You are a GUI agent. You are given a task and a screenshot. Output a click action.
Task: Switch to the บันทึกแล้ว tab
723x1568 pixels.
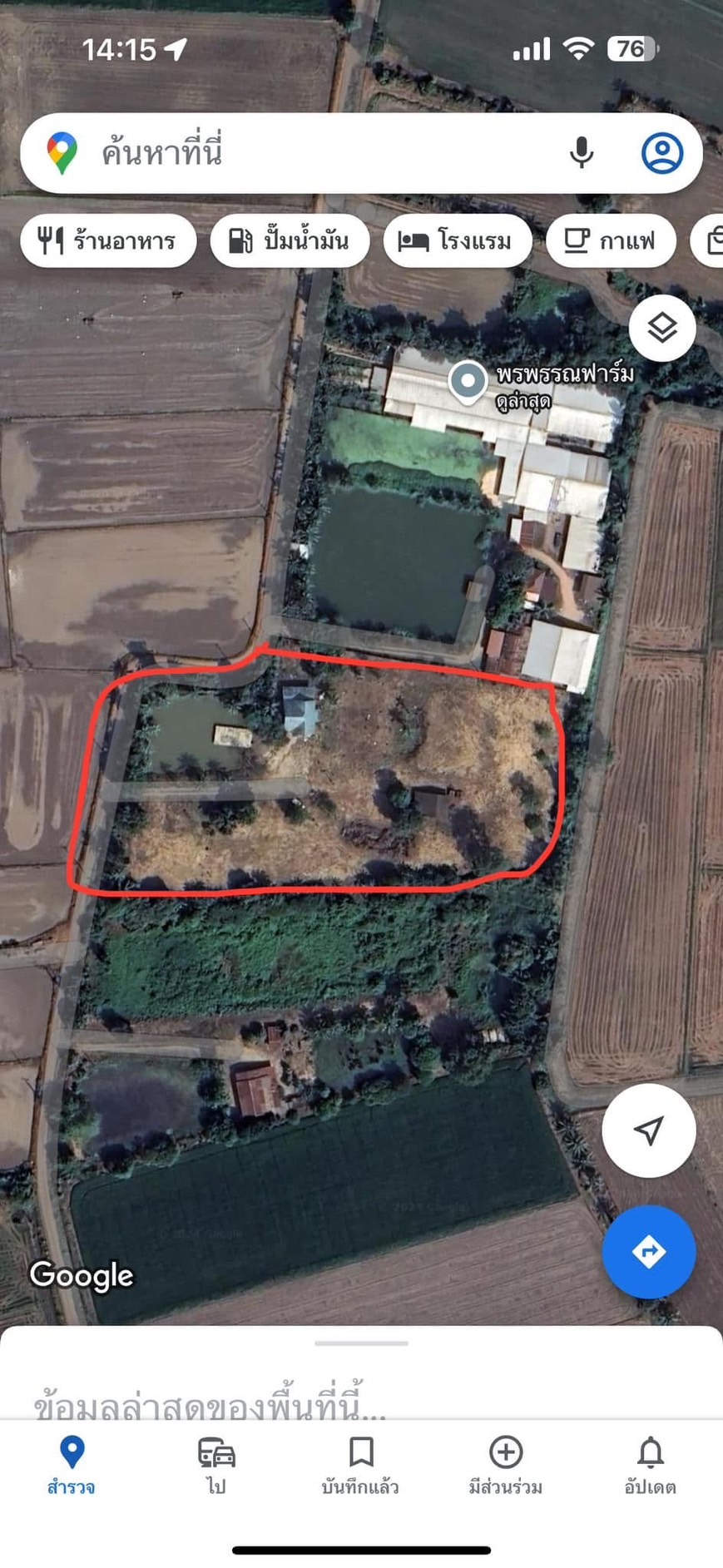coord(360,1466)
